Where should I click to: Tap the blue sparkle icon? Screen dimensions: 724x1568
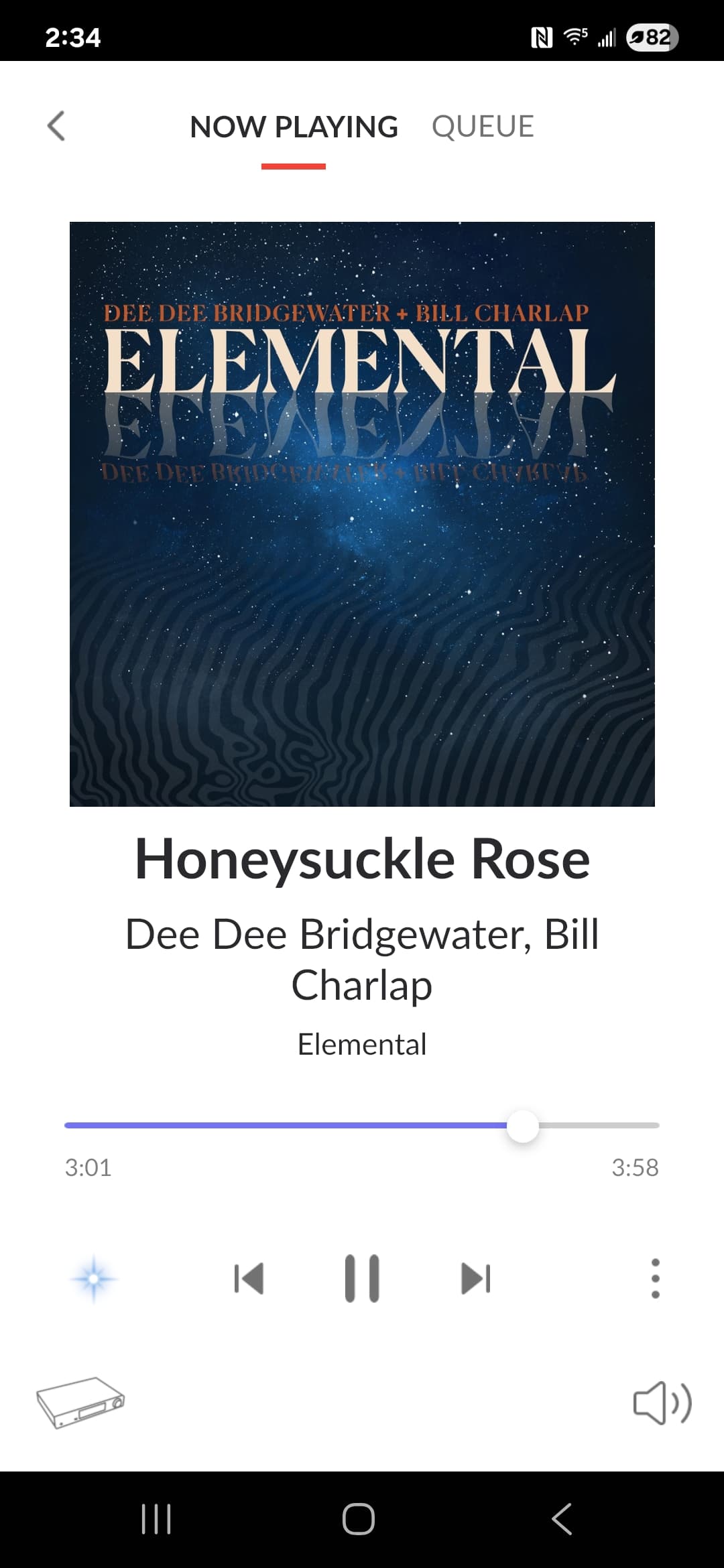[94, 1279]
